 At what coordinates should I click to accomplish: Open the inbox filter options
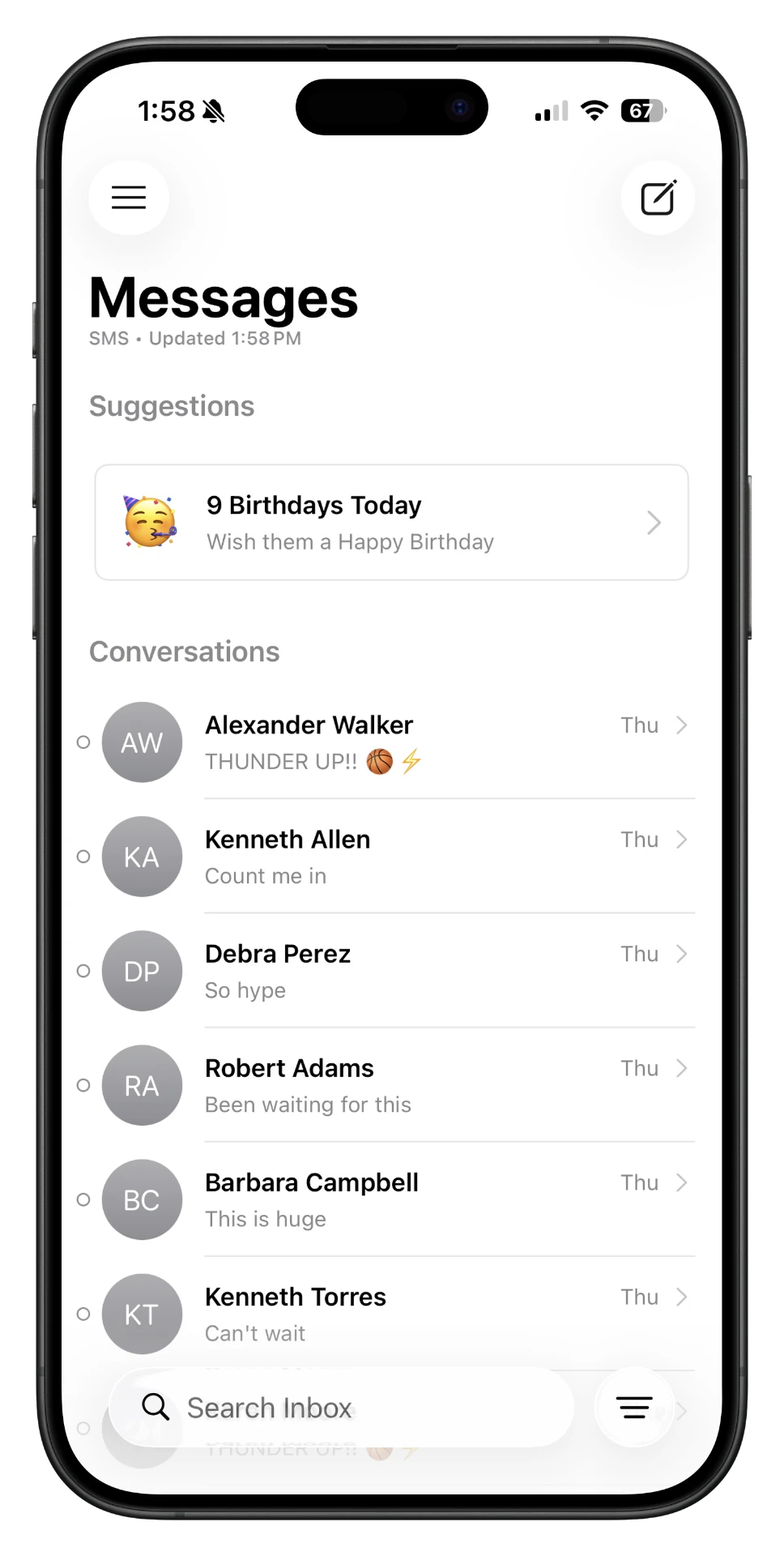(634, 1408)
